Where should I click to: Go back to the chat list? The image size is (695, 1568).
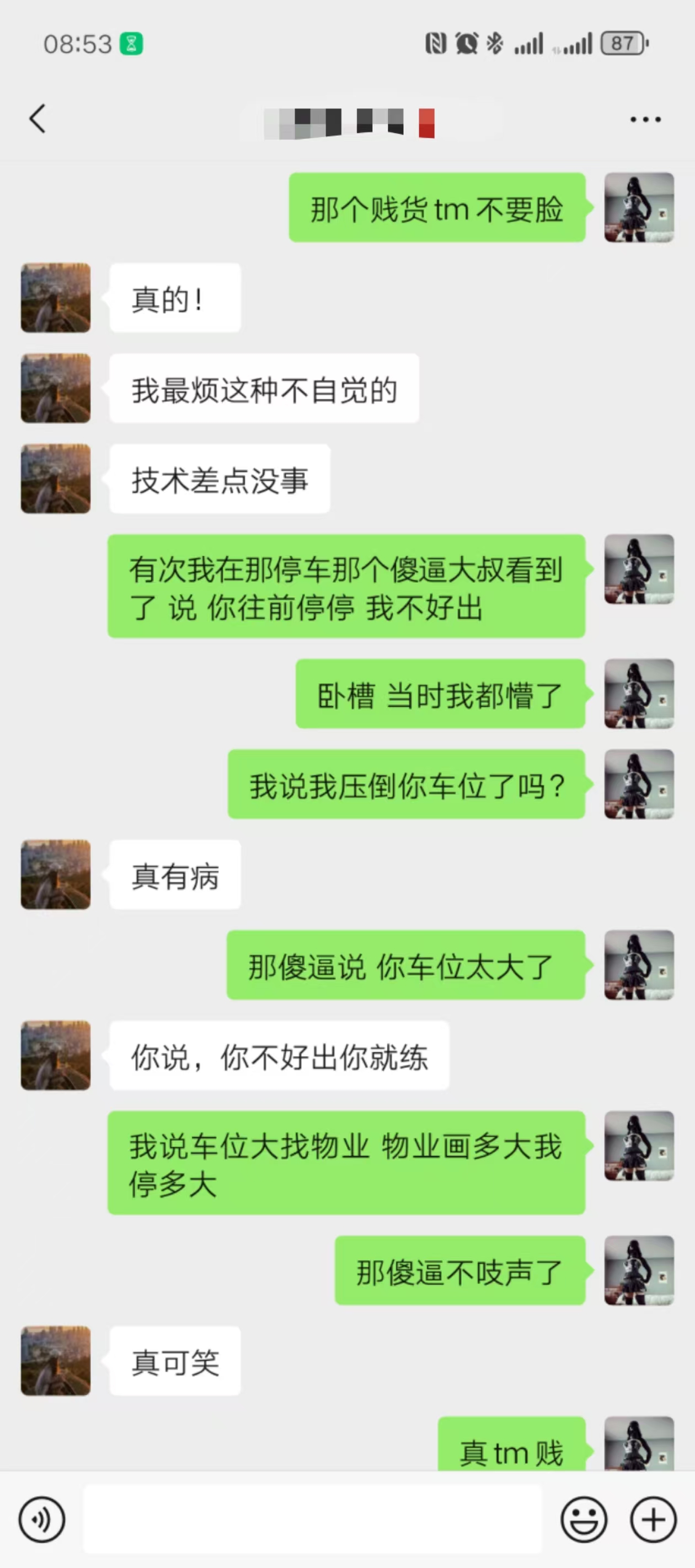(x=38, y=118)
